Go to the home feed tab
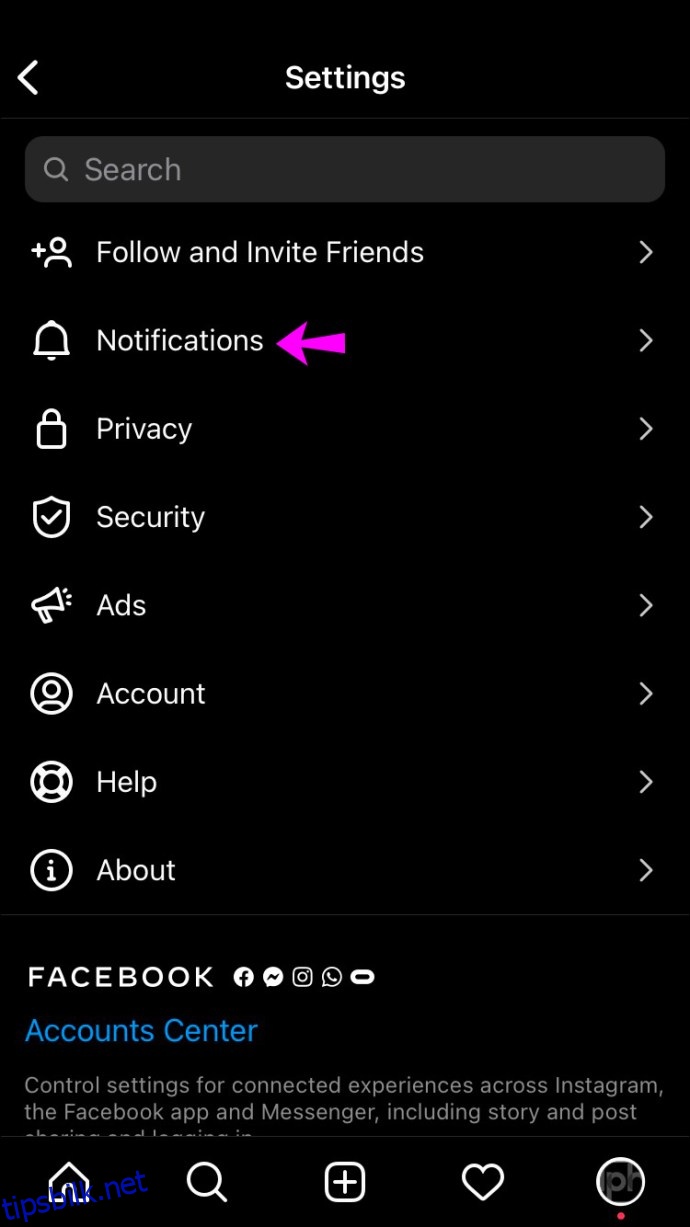 click(69, 1180)
